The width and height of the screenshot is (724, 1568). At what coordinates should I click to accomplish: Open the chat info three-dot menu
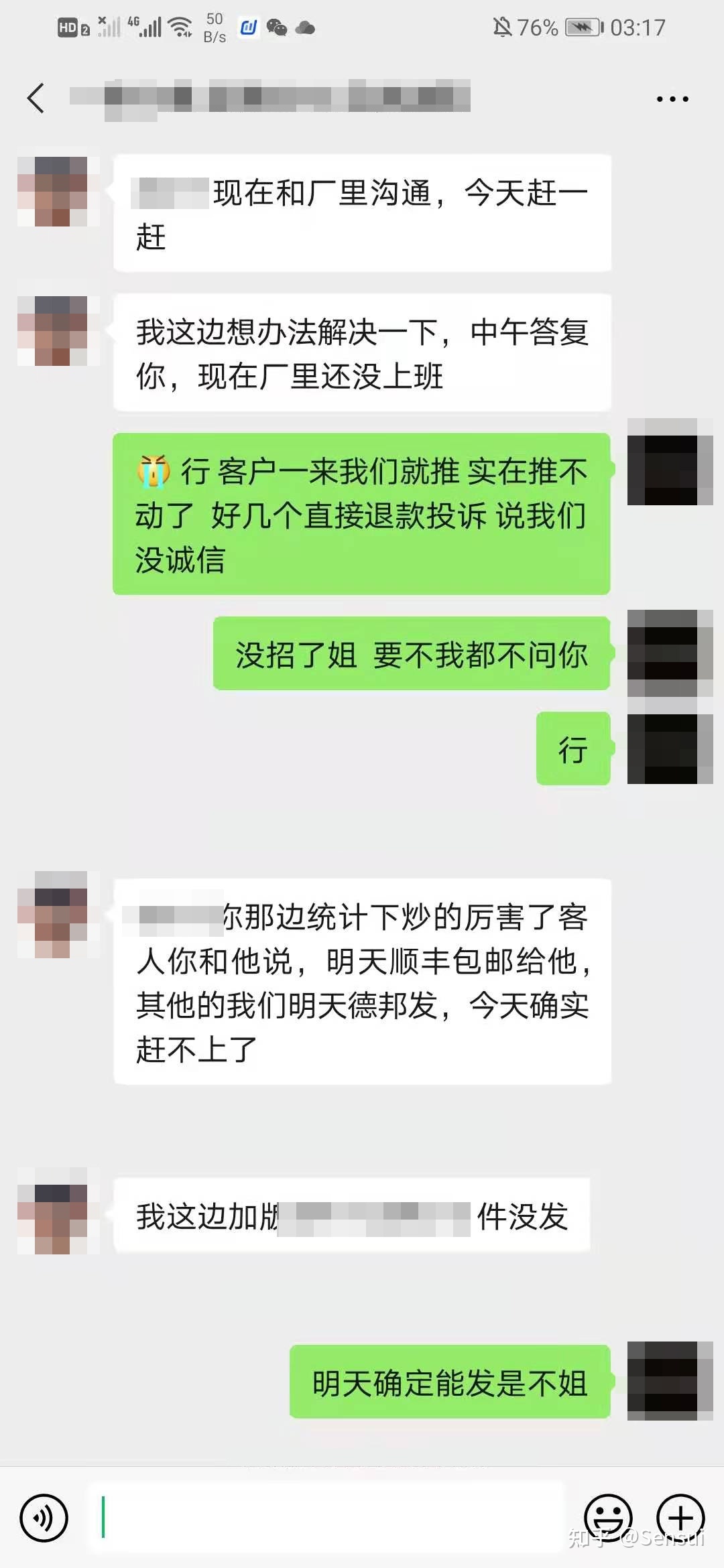[672, 99]
